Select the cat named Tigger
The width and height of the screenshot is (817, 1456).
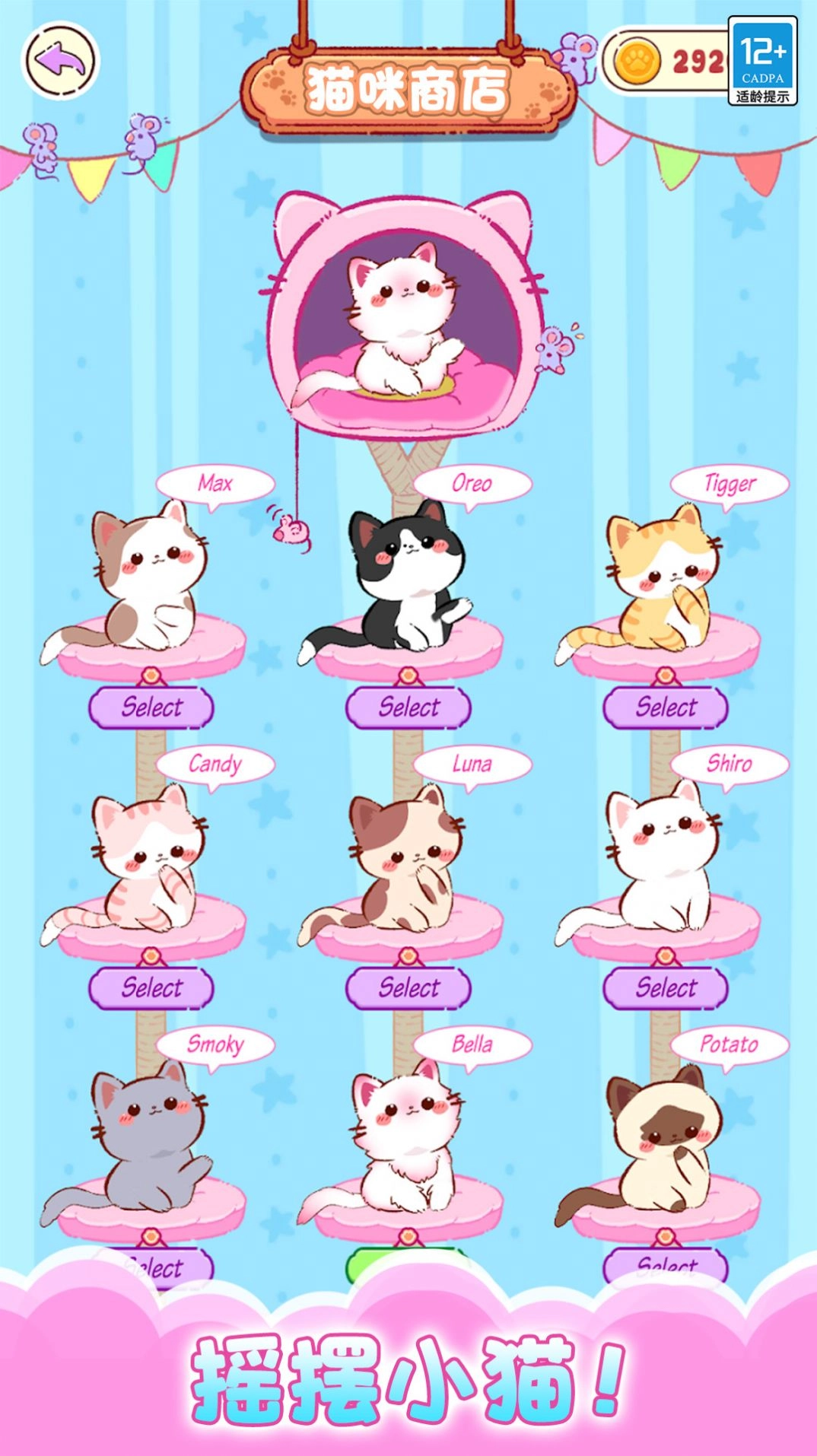coord(664,707)
